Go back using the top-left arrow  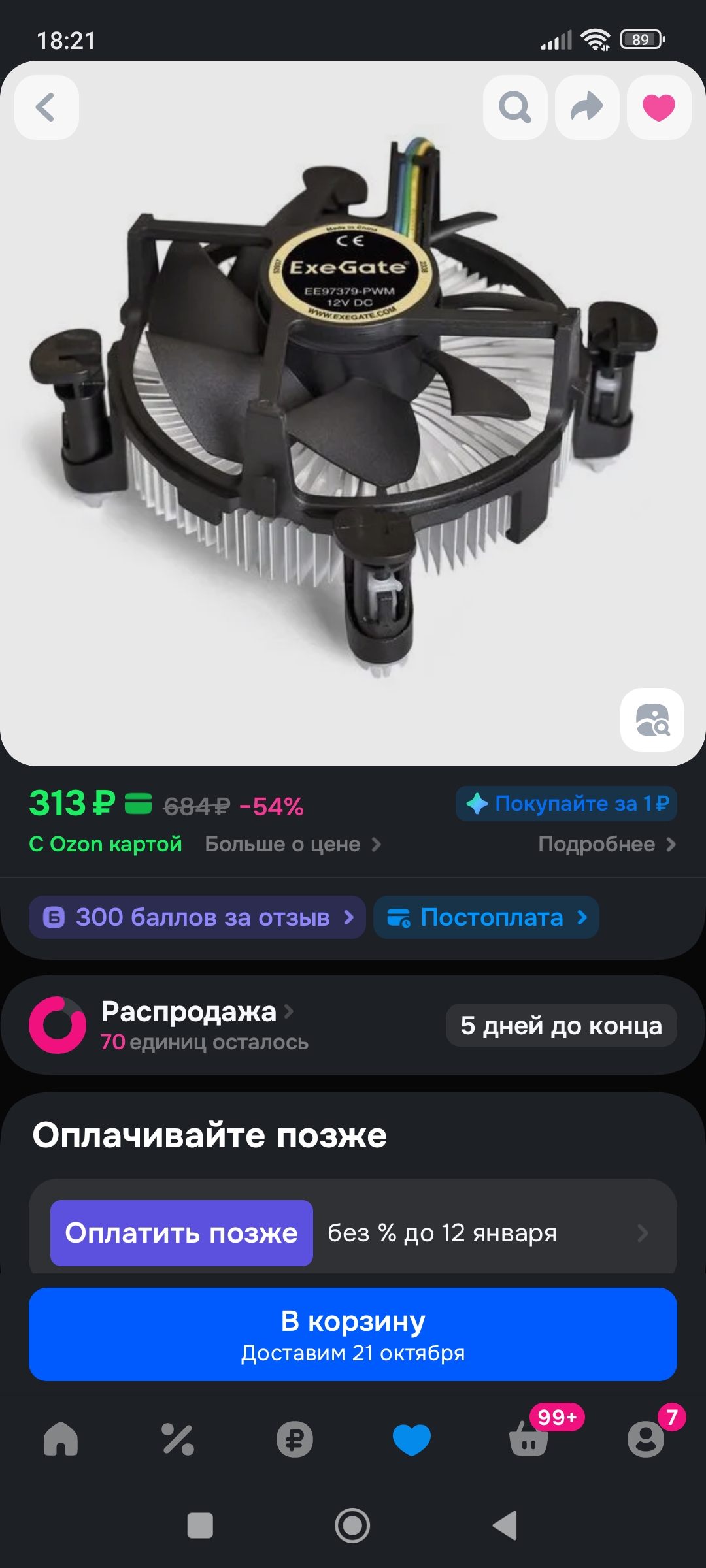pos(46,107)
